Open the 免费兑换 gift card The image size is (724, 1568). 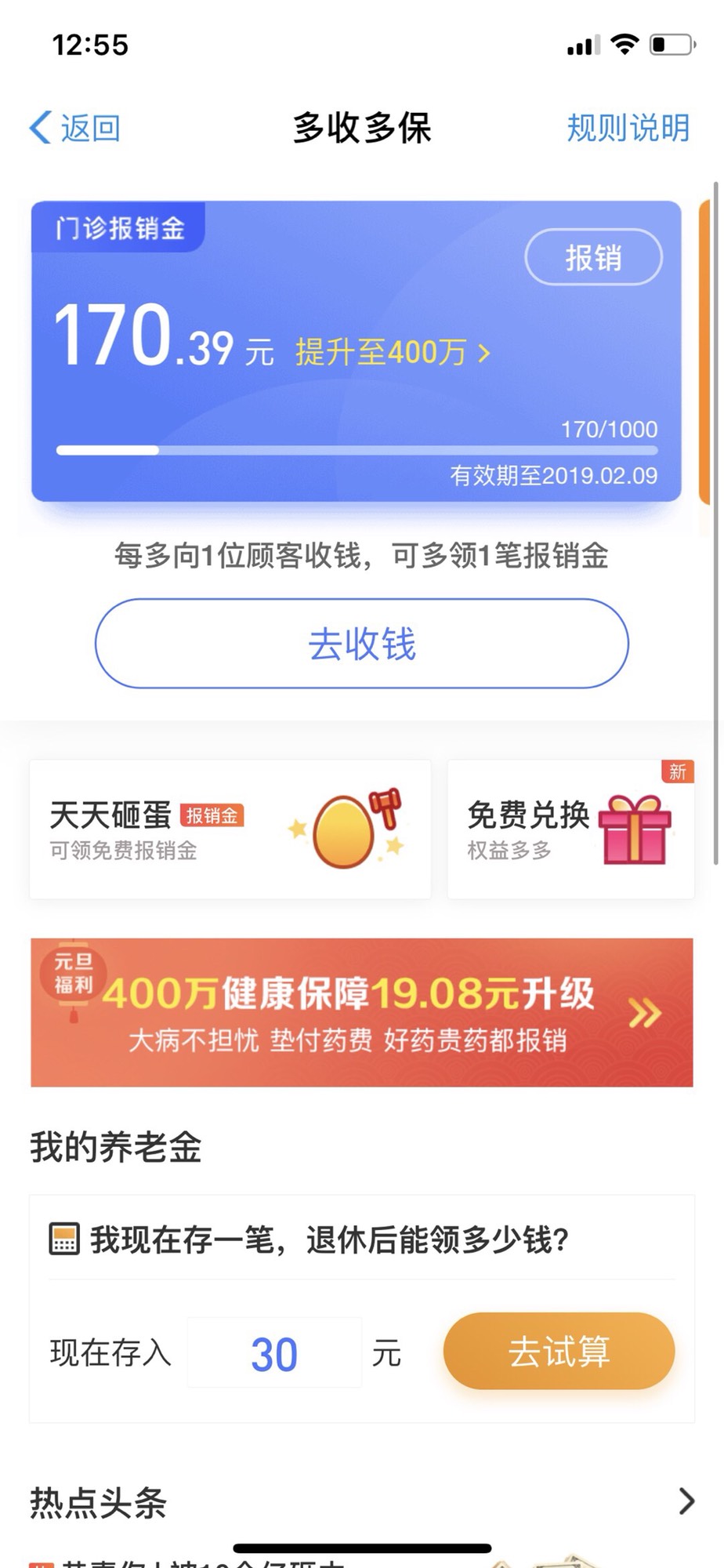570,829
